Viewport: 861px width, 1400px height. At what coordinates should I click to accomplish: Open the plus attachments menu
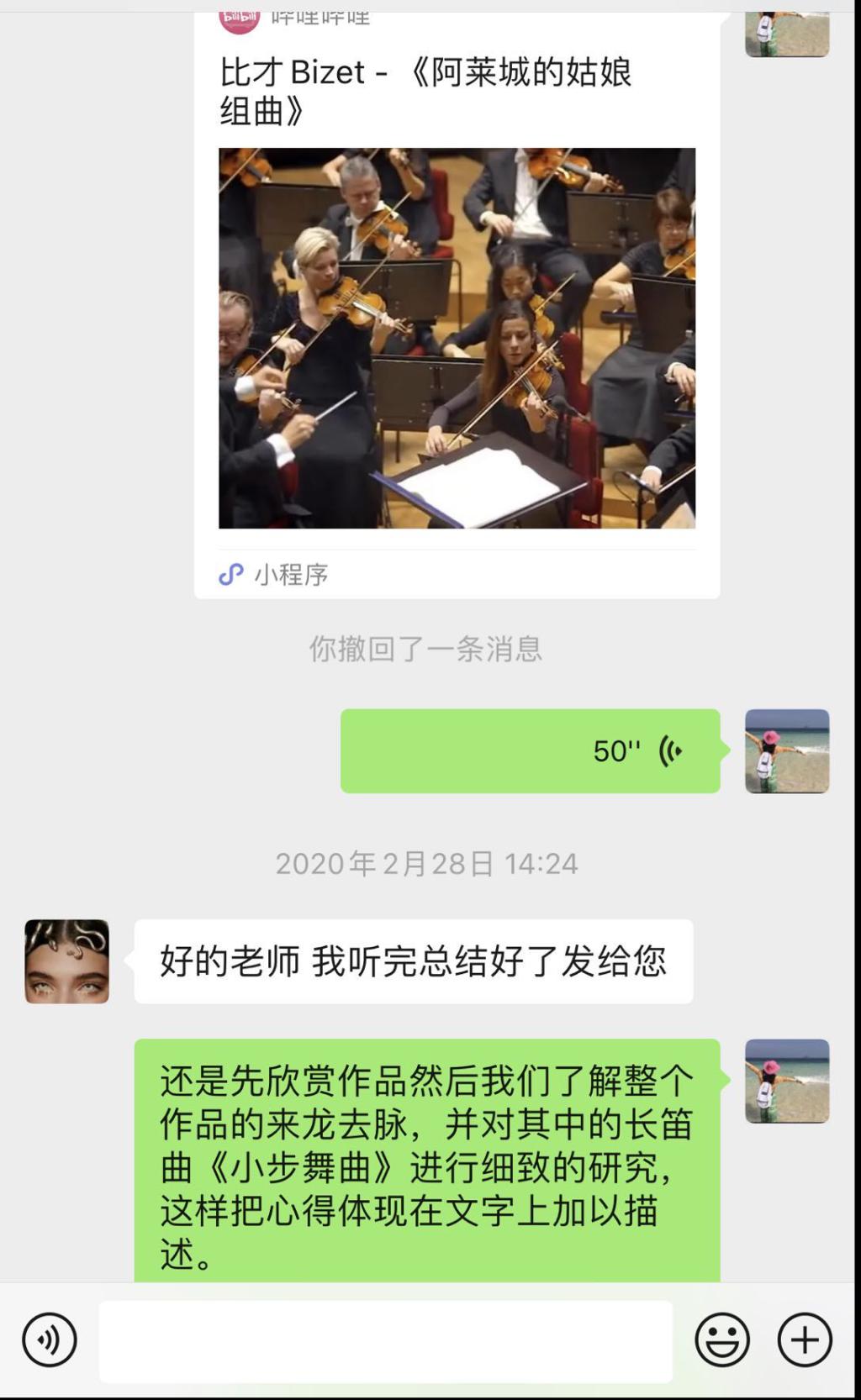coord(804,1339)
